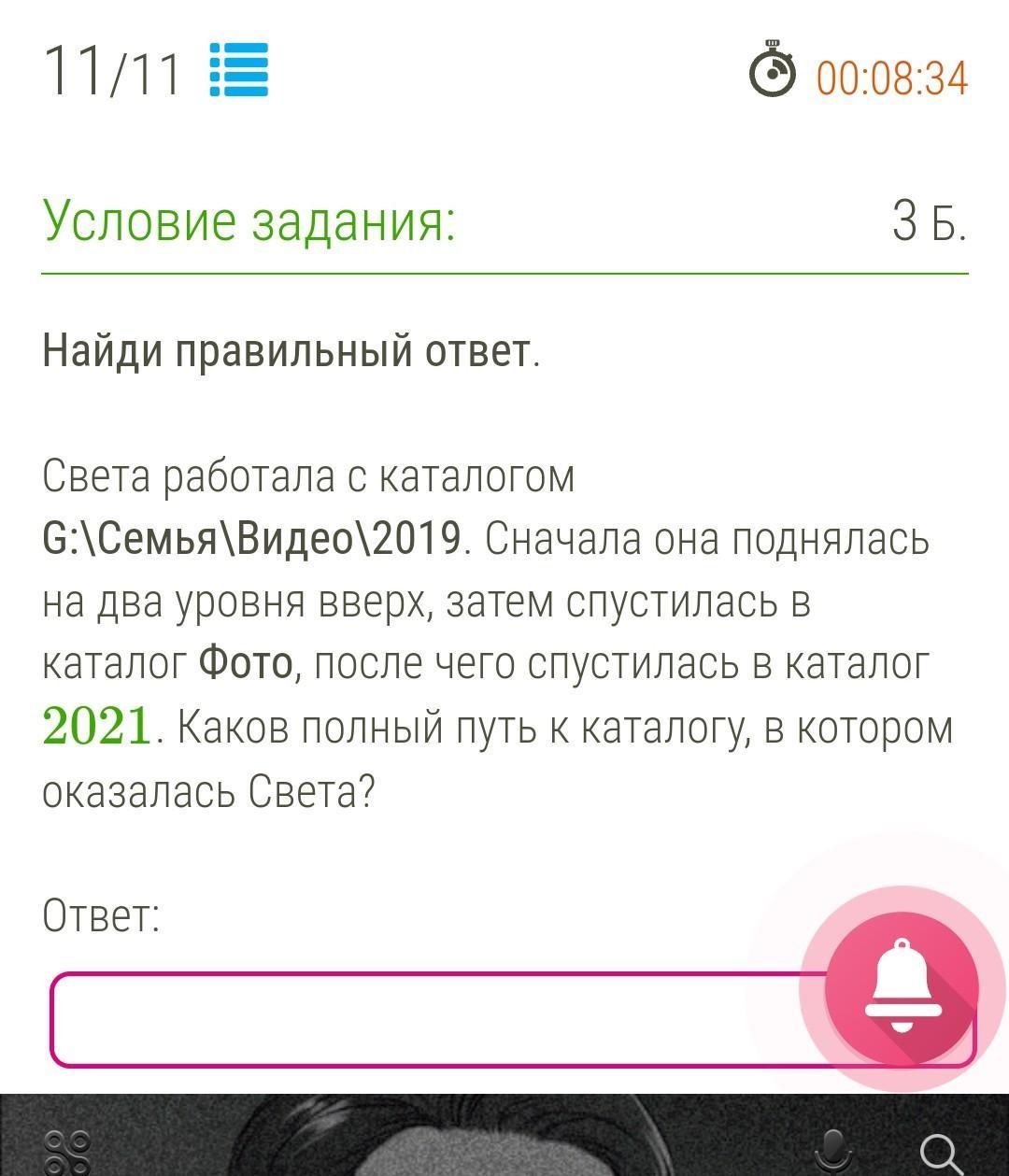Open the pink notifications bell button

902,987
